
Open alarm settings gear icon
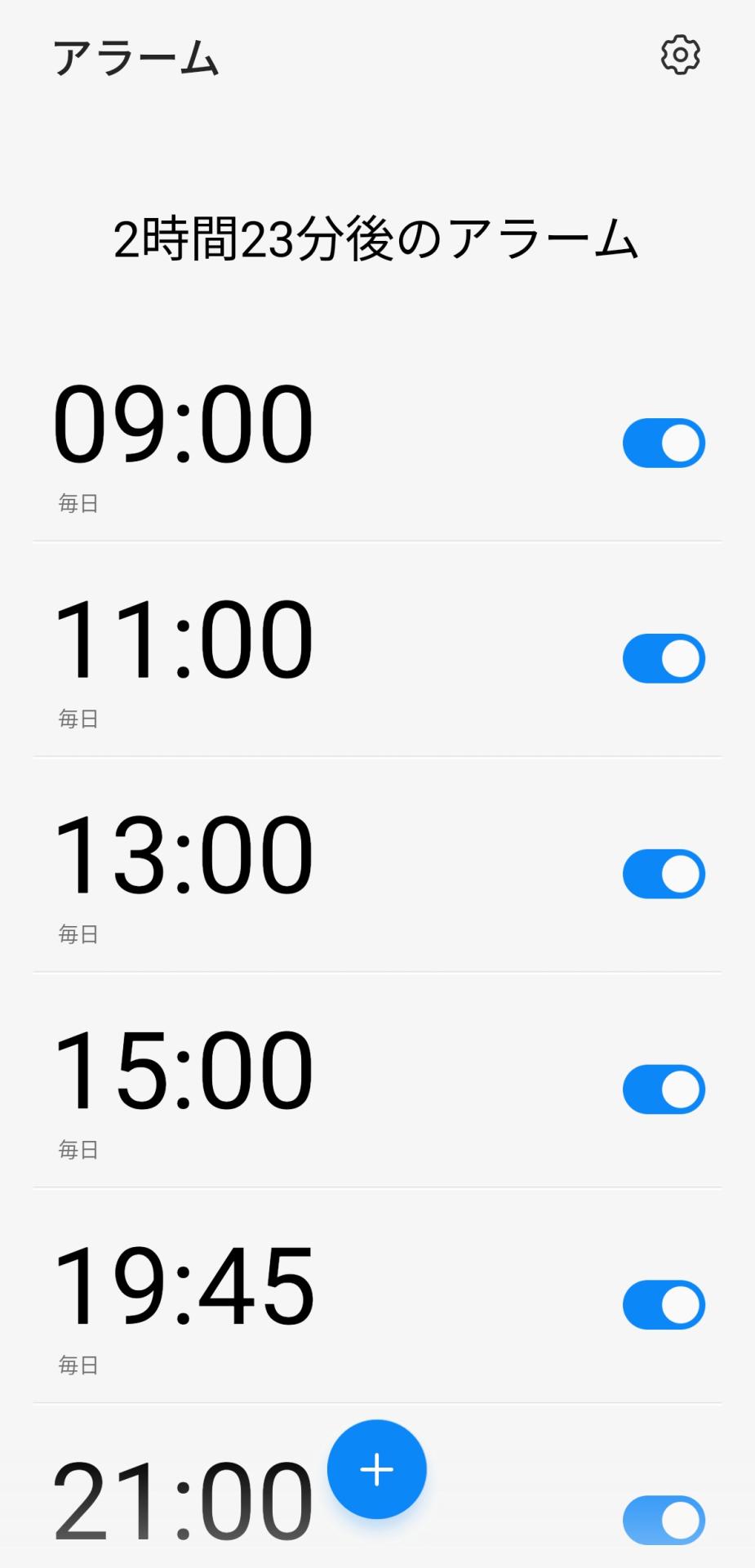(x=680, y=56)
